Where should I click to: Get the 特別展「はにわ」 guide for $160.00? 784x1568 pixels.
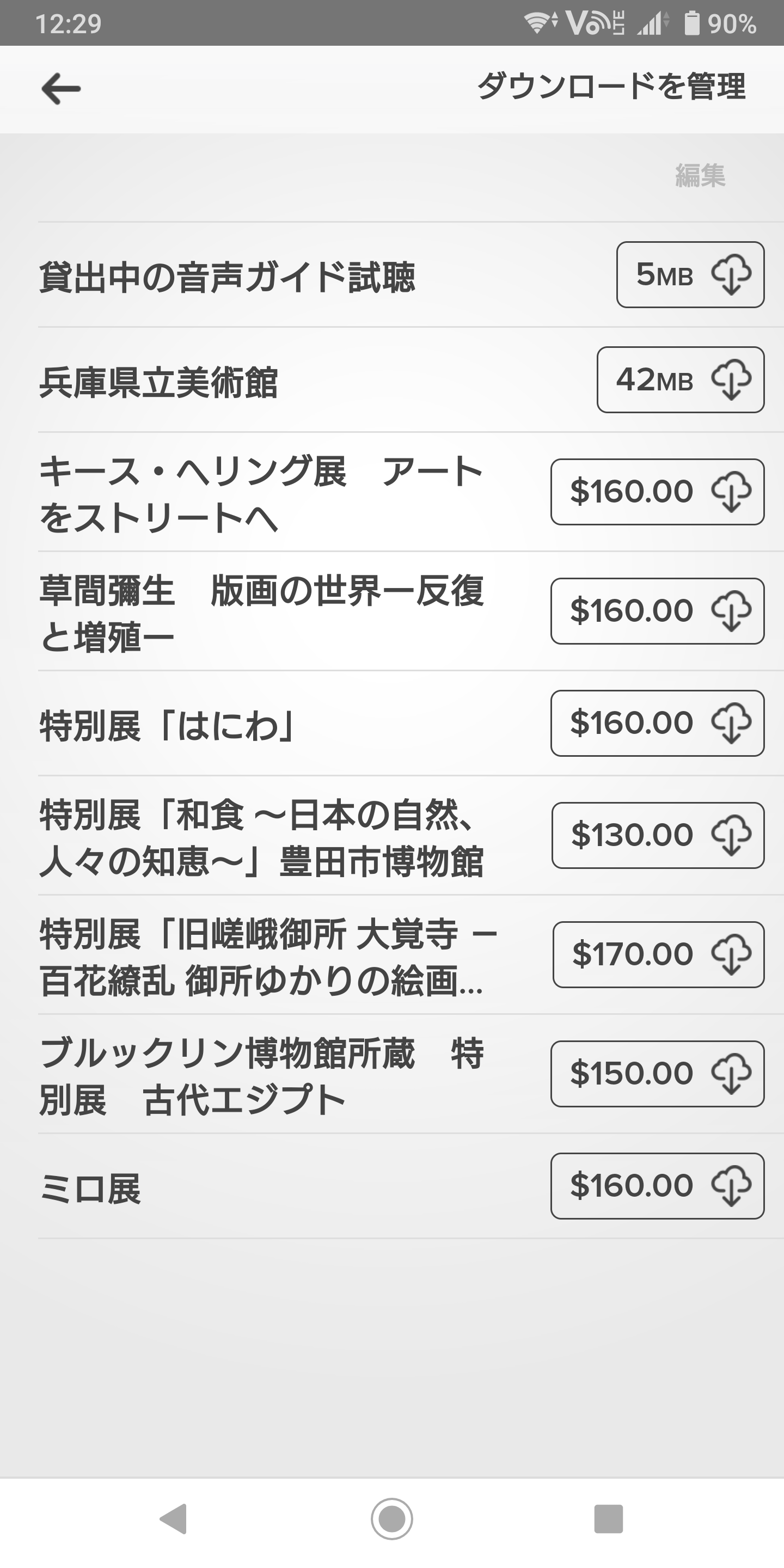tap(657, 723)
